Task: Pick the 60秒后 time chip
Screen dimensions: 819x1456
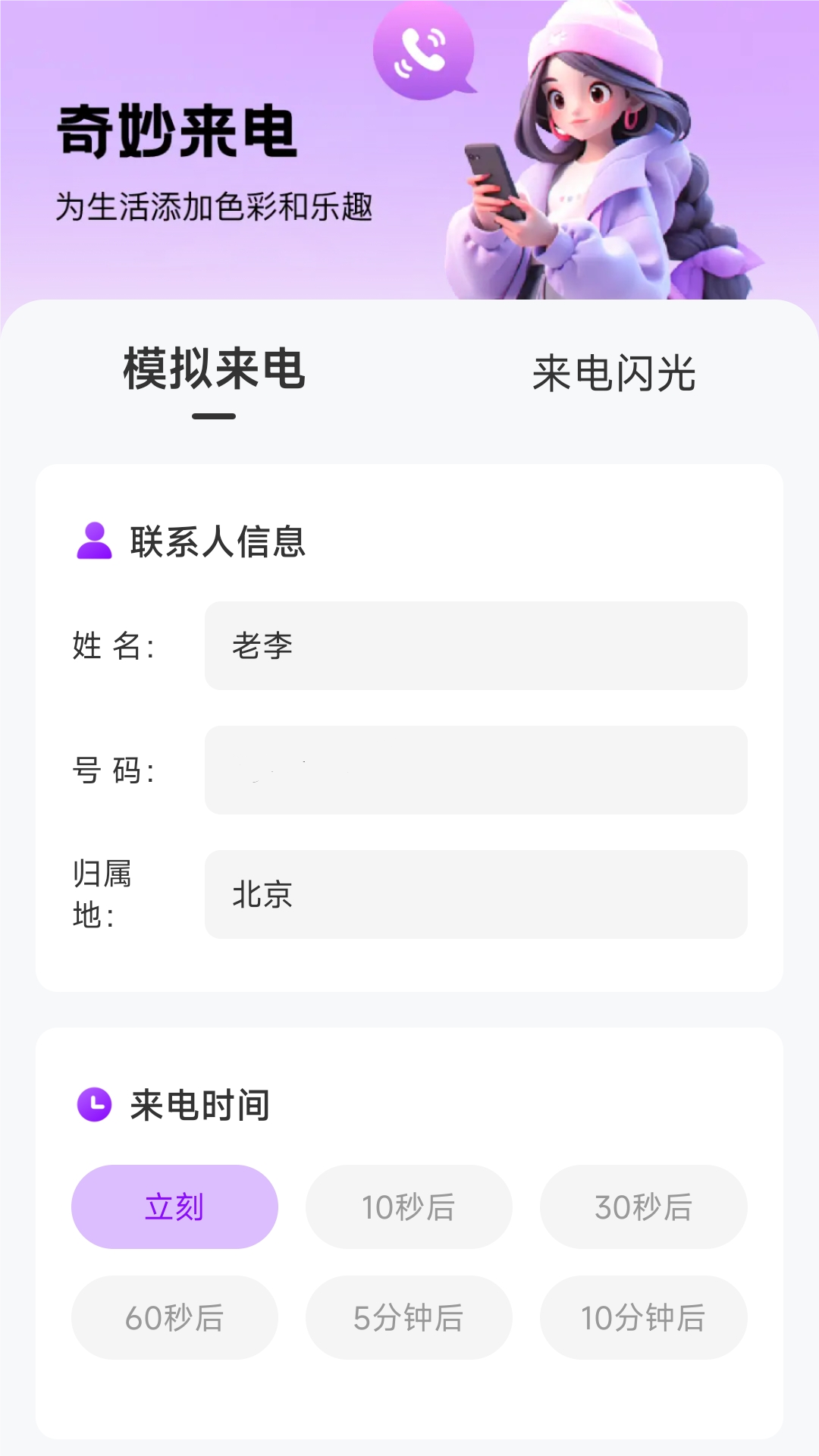Action: coord(174,1317)
